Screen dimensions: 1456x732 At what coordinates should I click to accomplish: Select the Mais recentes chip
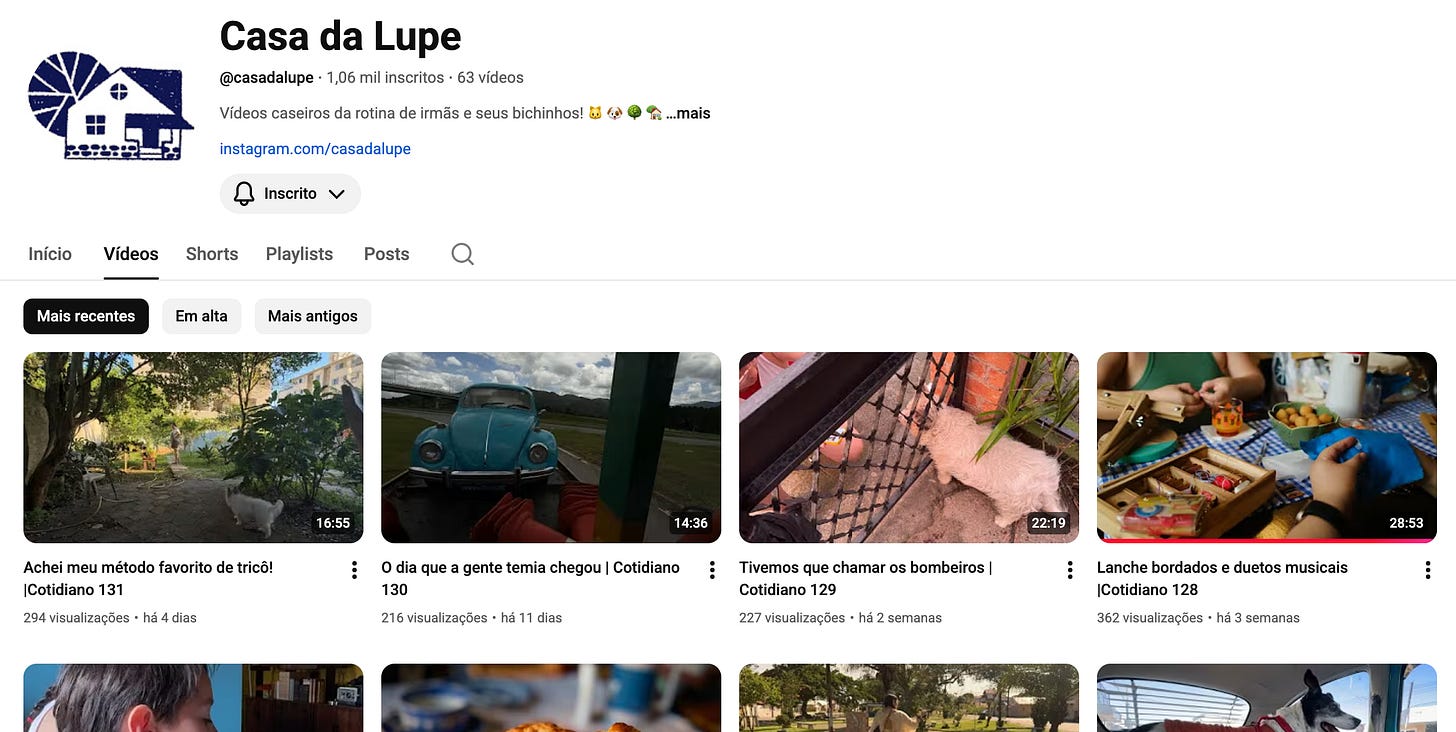click(86, 316)
